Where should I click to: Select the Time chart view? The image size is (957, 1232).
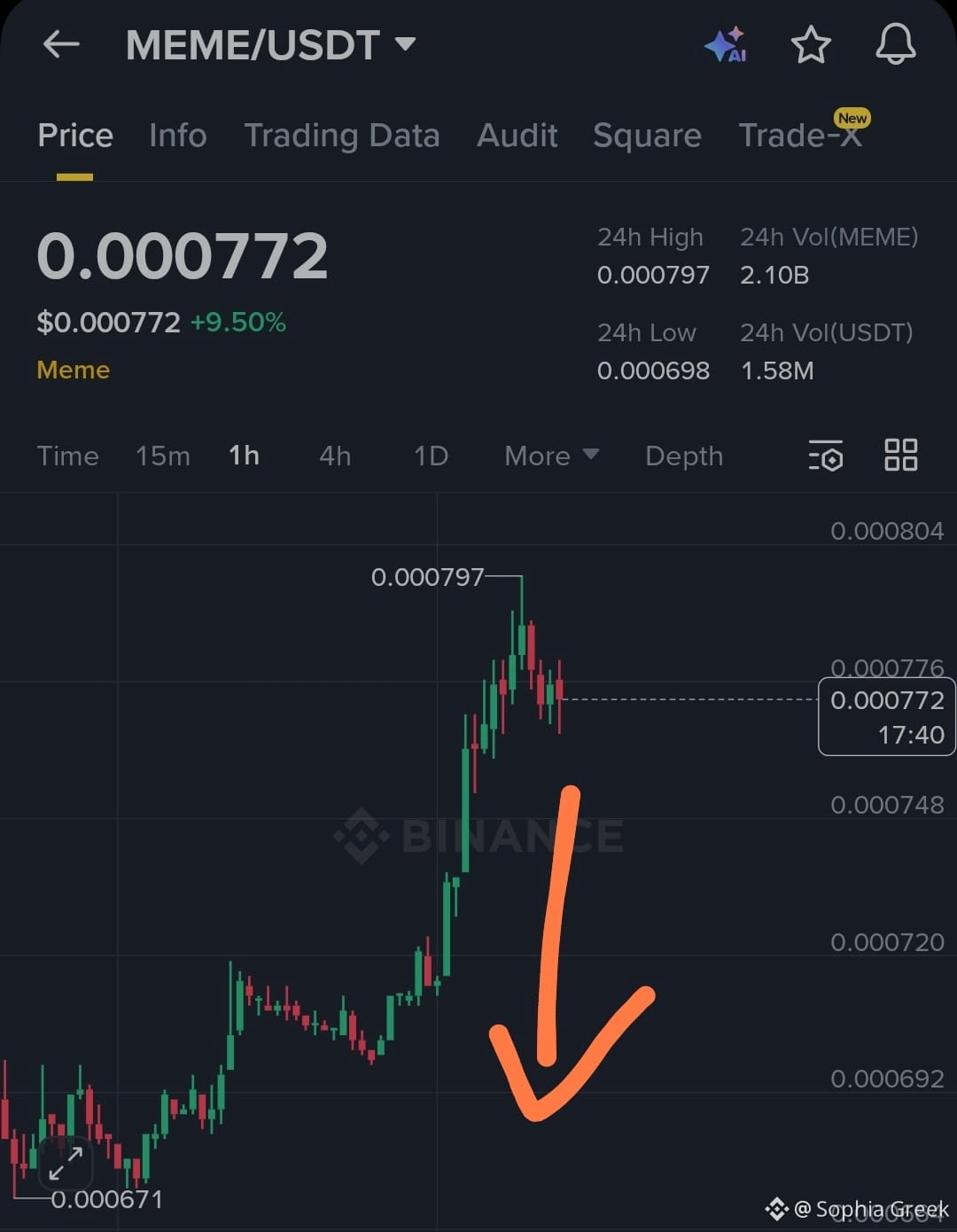coord(67,456)
